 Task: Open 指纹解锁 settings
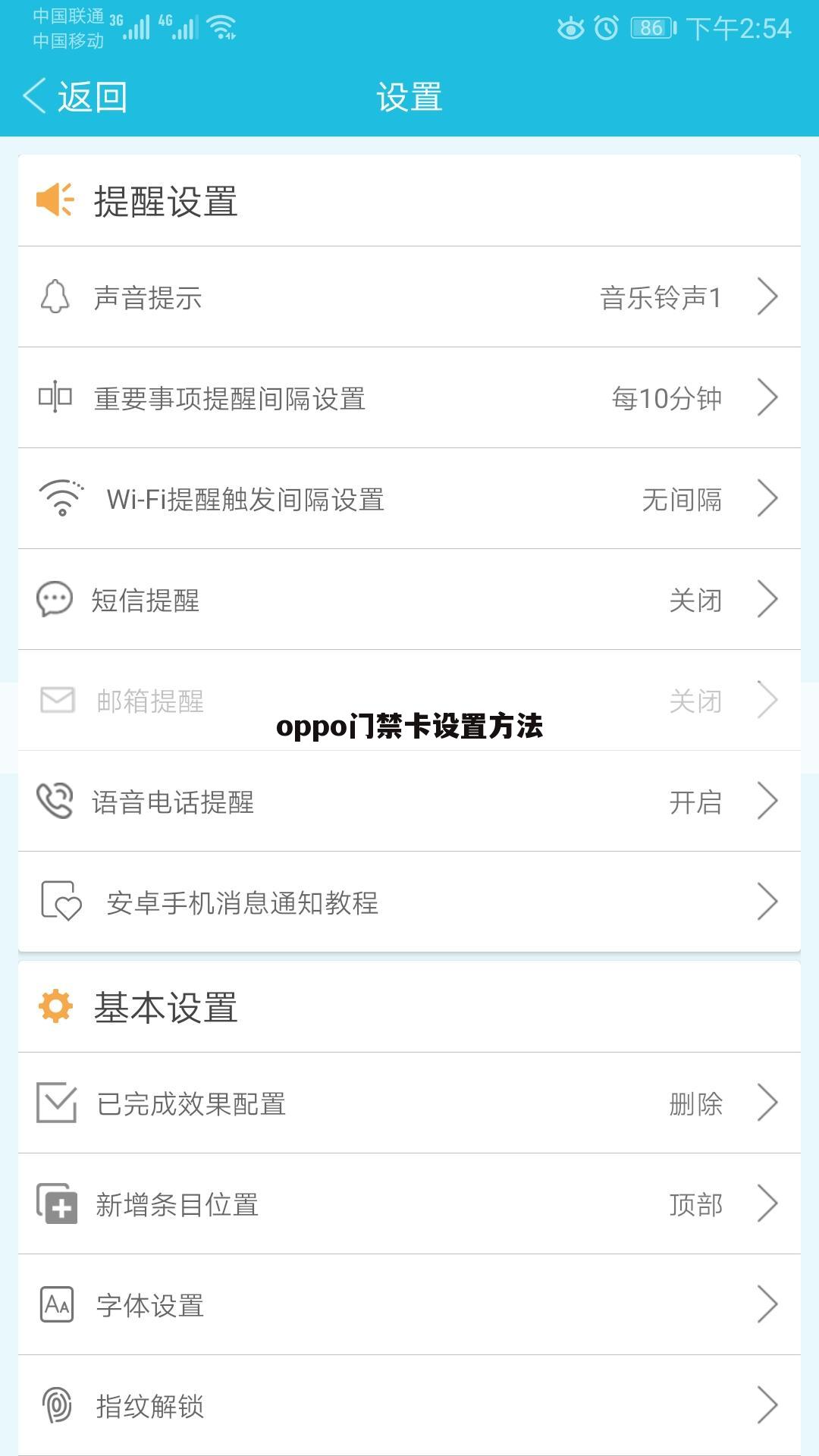[x=409, y=1405]
